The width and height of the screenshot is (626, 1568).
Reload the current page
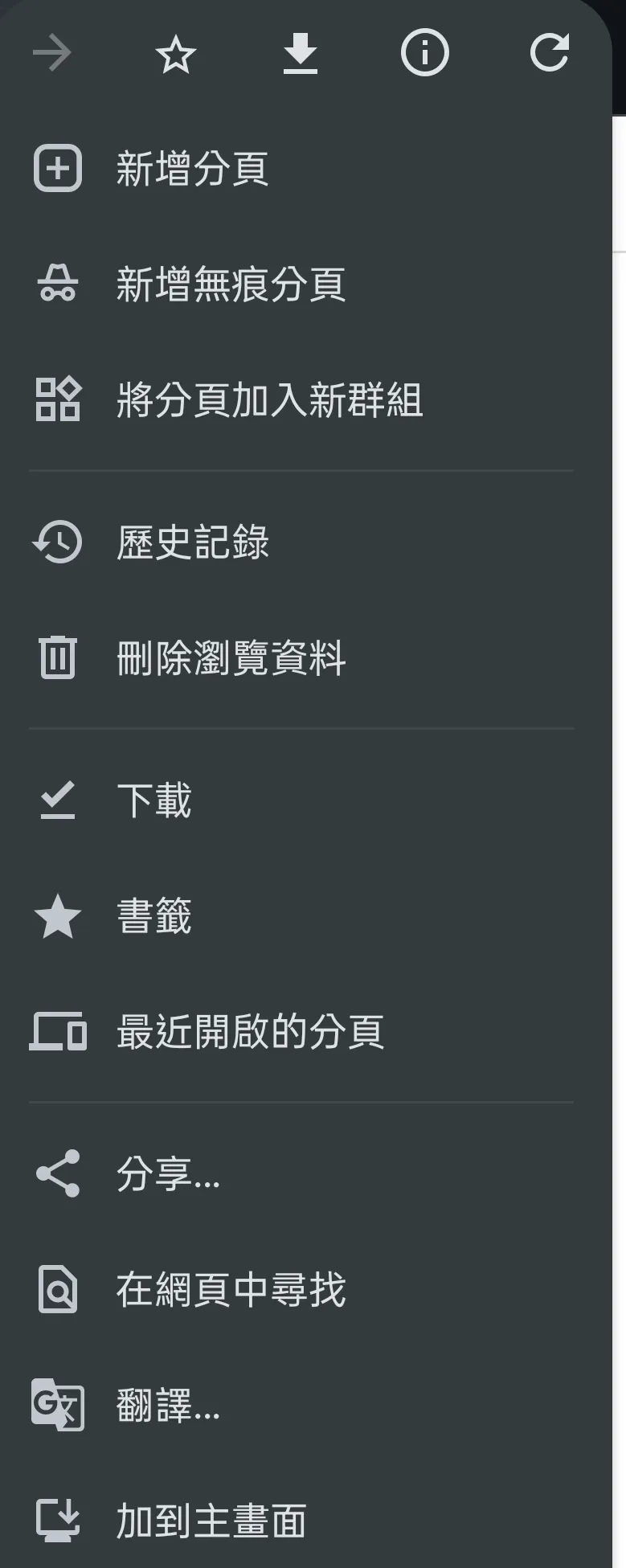click(550, 53)
